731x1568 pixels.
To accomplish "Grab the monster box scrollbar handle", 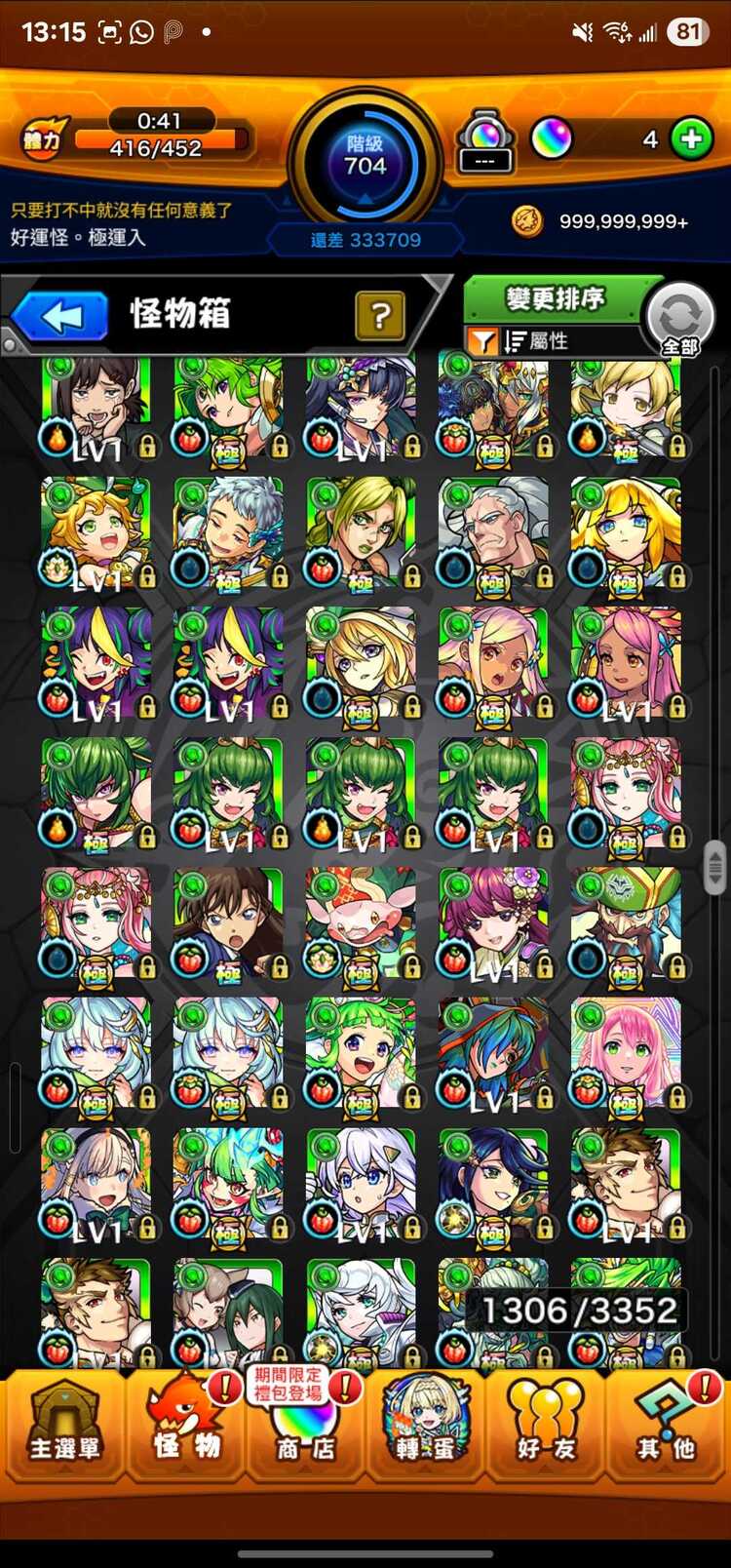I will (x=714, y=866).
